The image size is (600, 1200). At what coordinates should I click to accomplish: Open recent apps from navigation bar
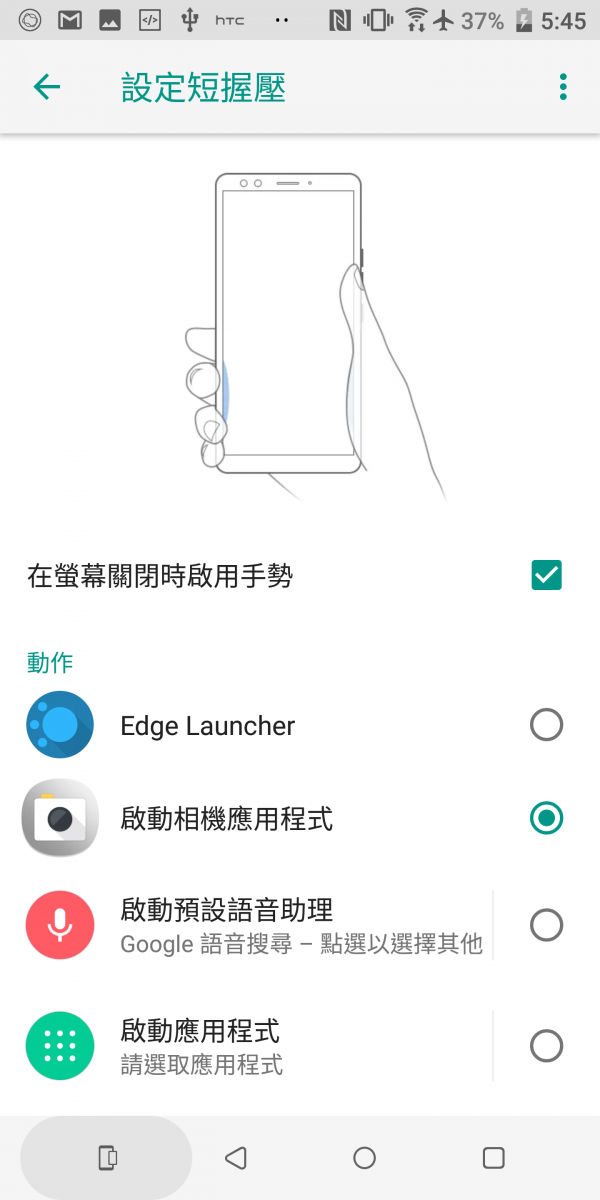493,1158
